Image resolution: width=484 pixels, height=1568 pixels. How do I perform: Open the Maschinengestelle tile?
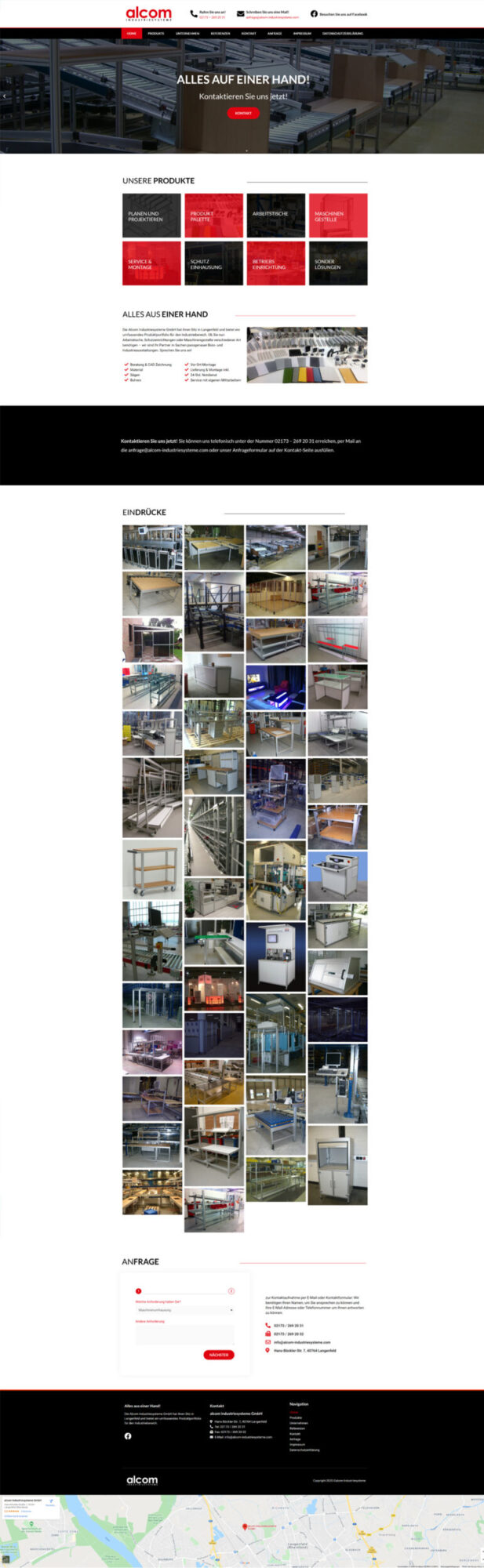click(x=337, y=216)
